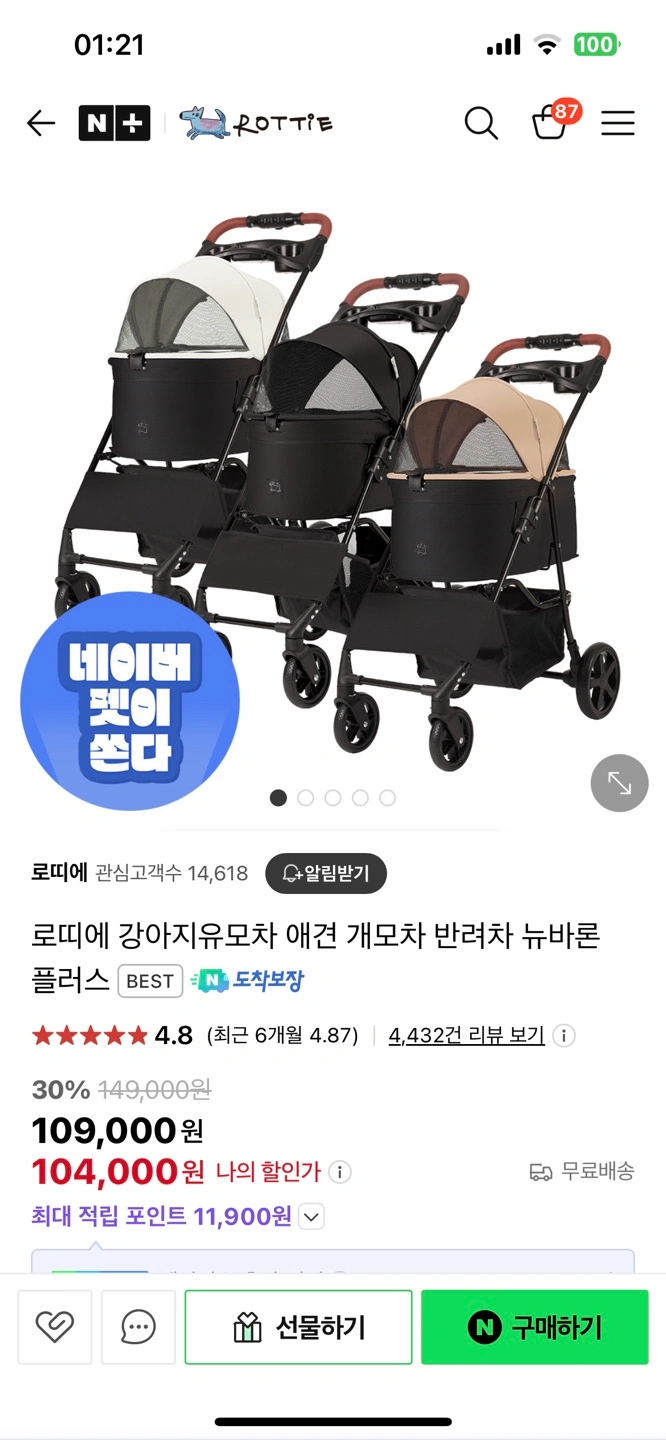Viewport: 666px width, 1440px height.
Task: Open the 도착보장 delivery guarantee badge
Action: (247, 981)
